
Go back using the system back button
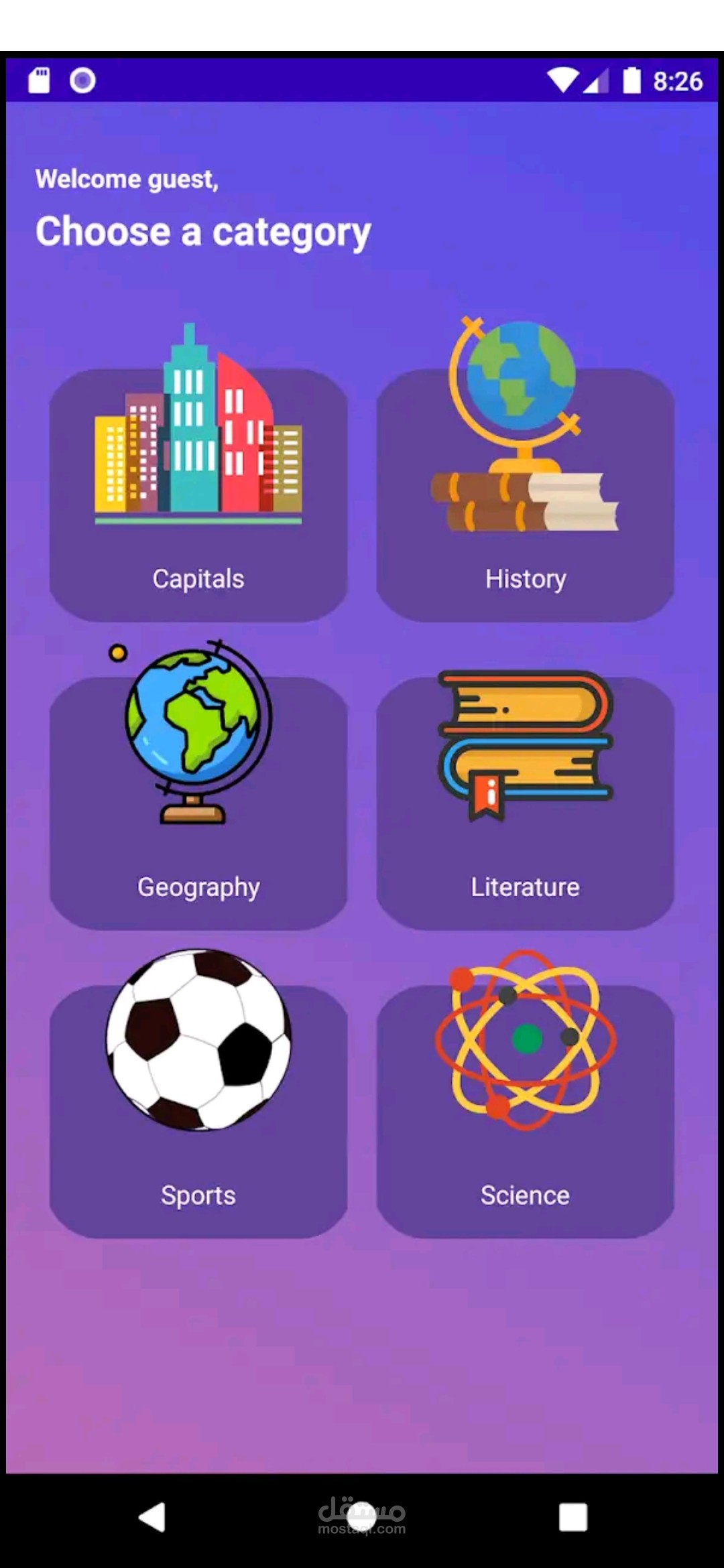[x=152, y=1517]
